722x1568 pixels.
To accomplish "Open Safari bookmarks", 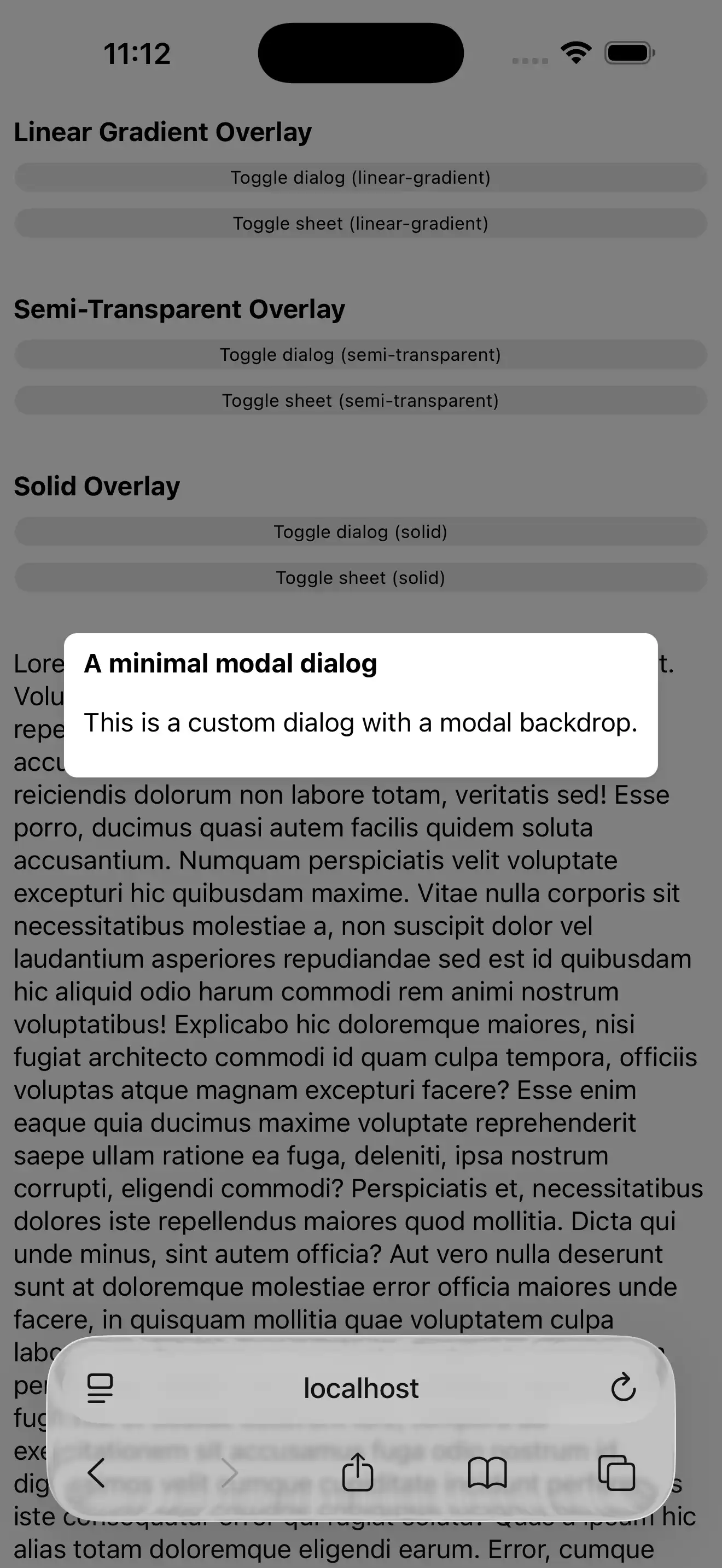I will (x=487, y=1472).
